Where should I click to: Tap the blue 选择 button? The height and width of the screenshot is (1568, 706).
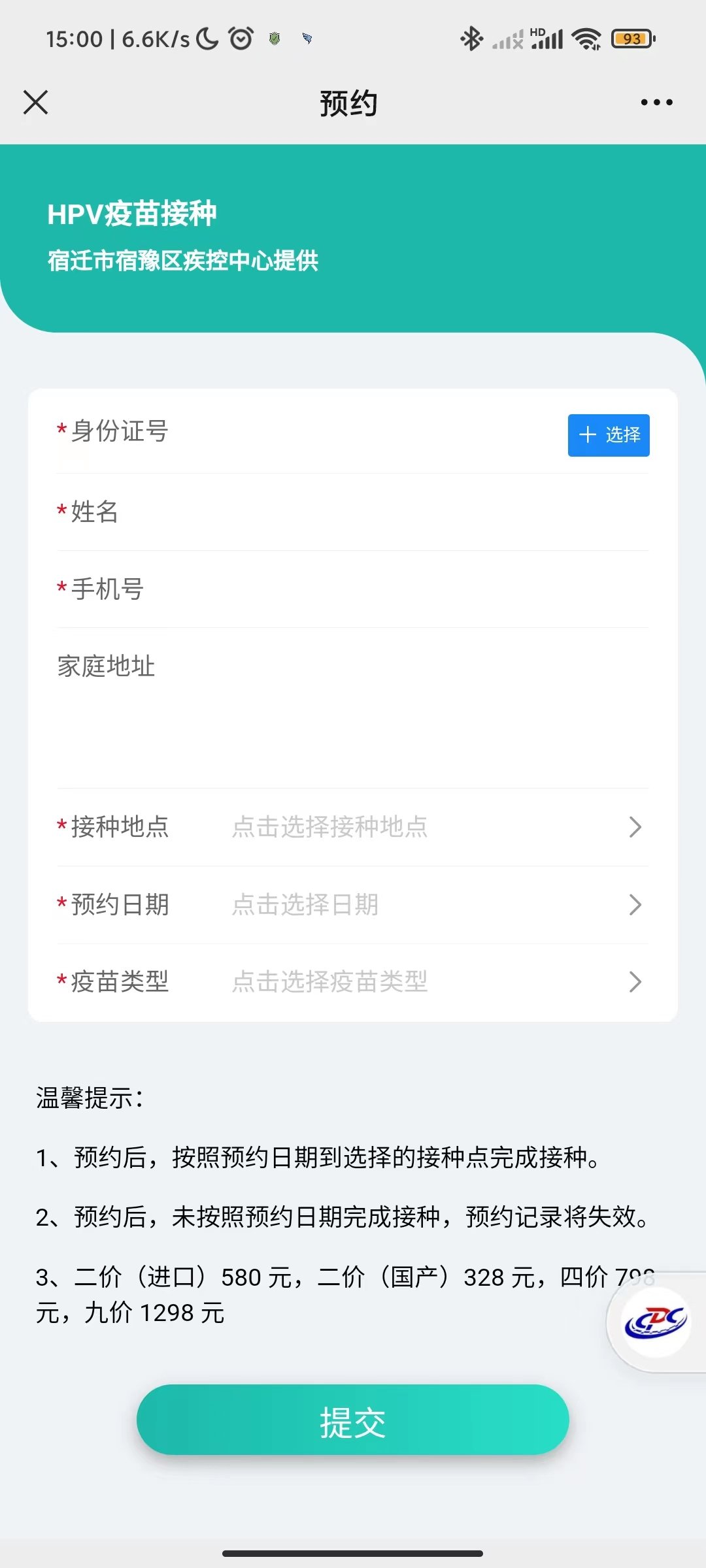608,435
